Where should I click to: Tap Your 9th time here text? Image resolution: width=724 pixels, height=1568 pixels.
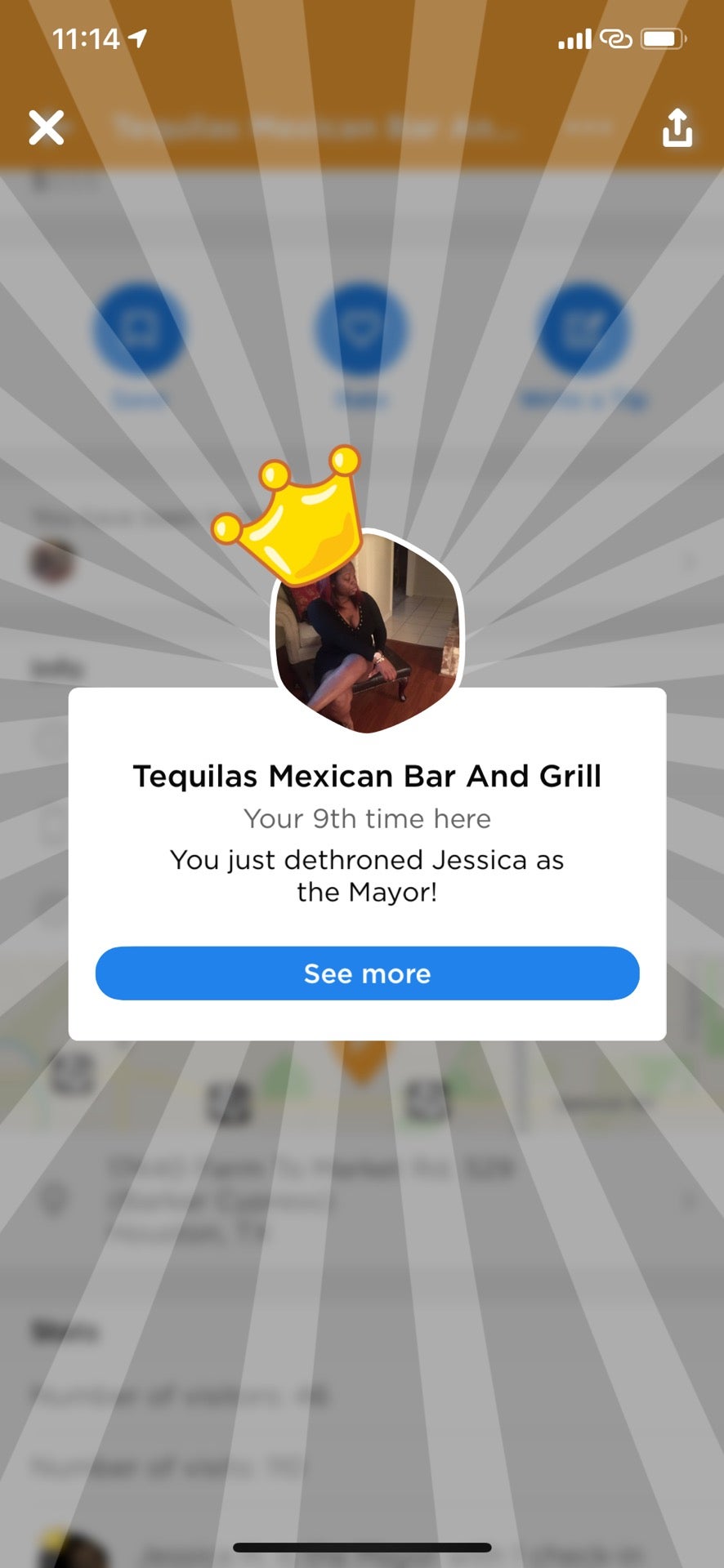366,818
